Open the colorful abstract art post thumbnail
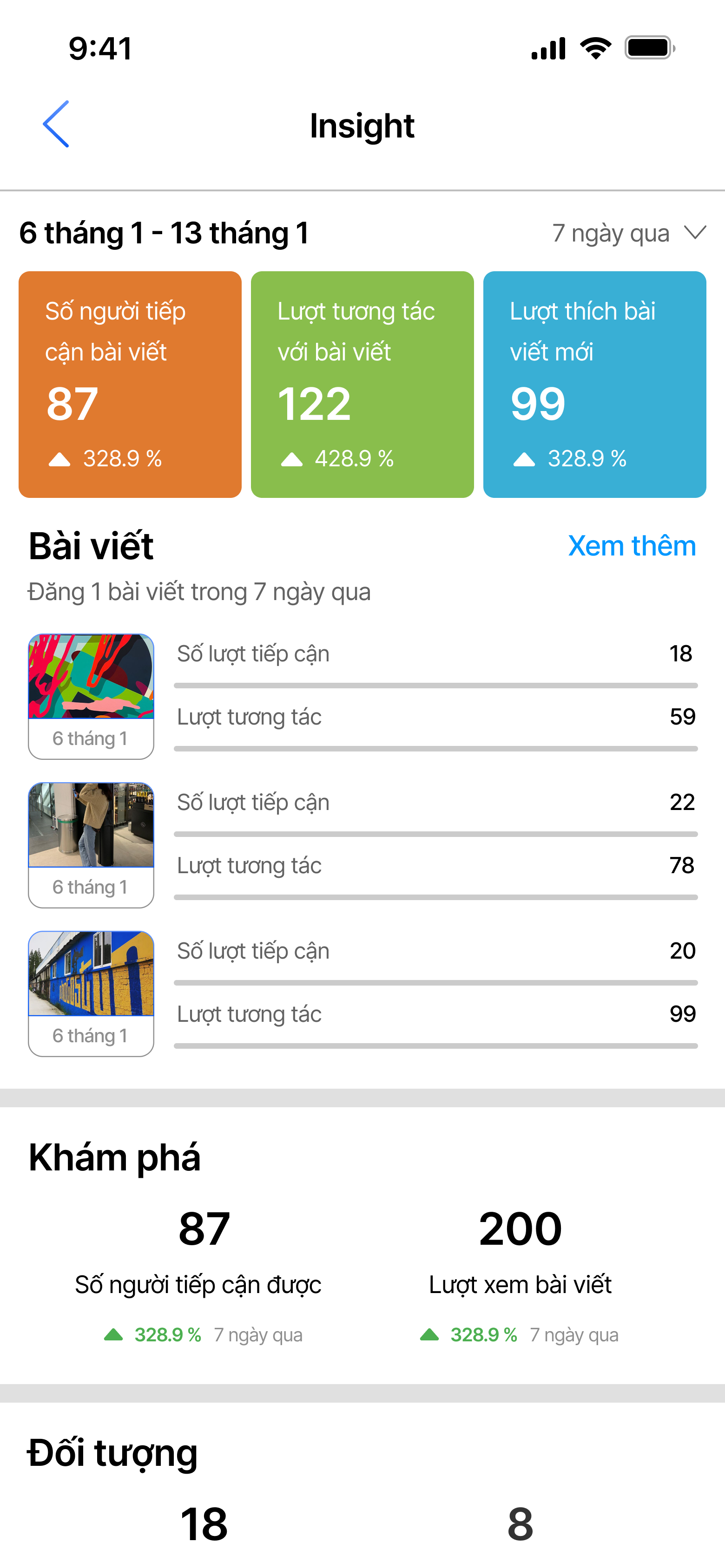 pos(92,677)
